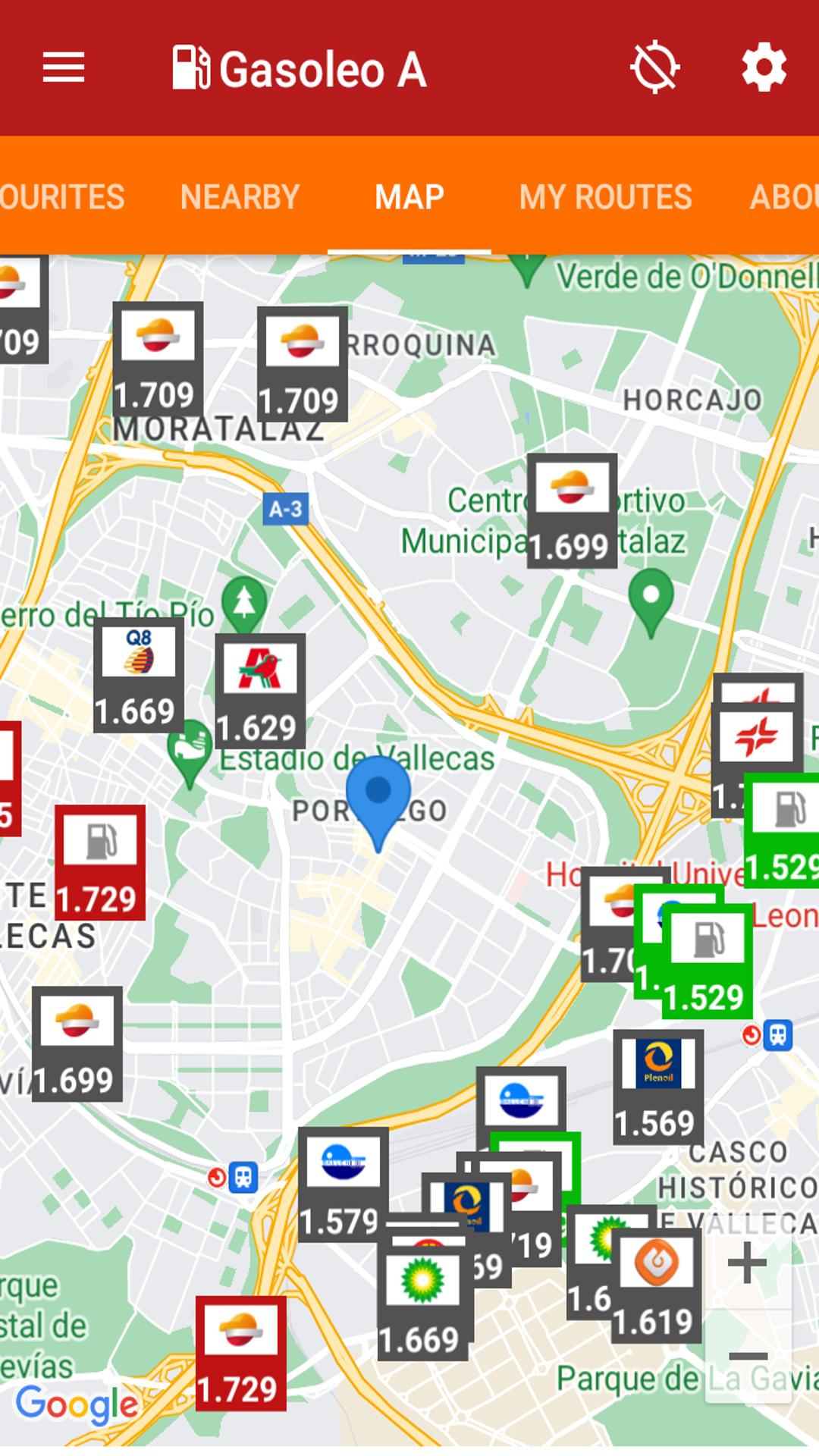Screen dimensions: 819x1456
Task: Select the Map tab
Action: 409,197
